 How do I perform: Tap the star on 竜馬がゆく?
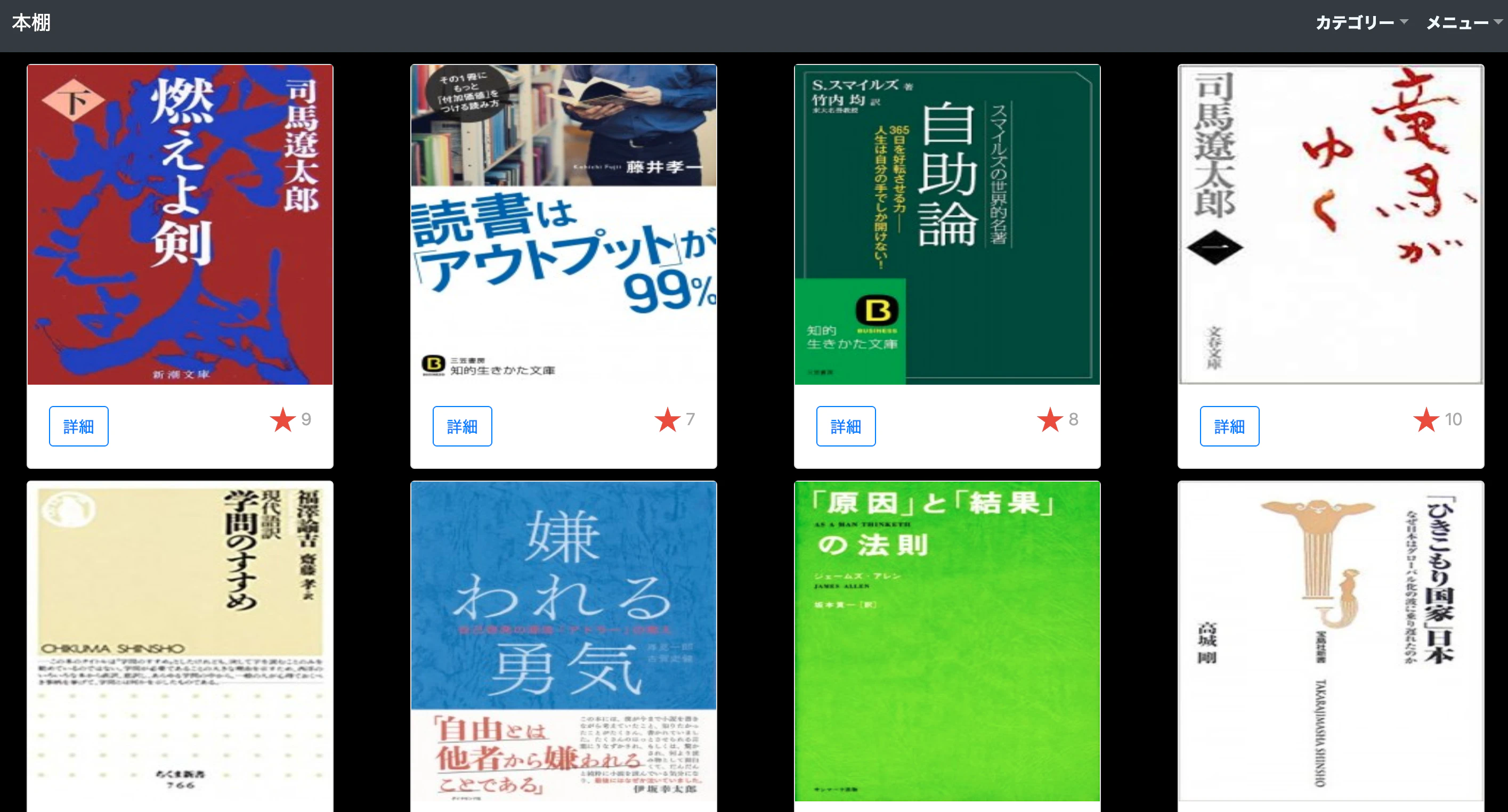[x=1425, y=419]
